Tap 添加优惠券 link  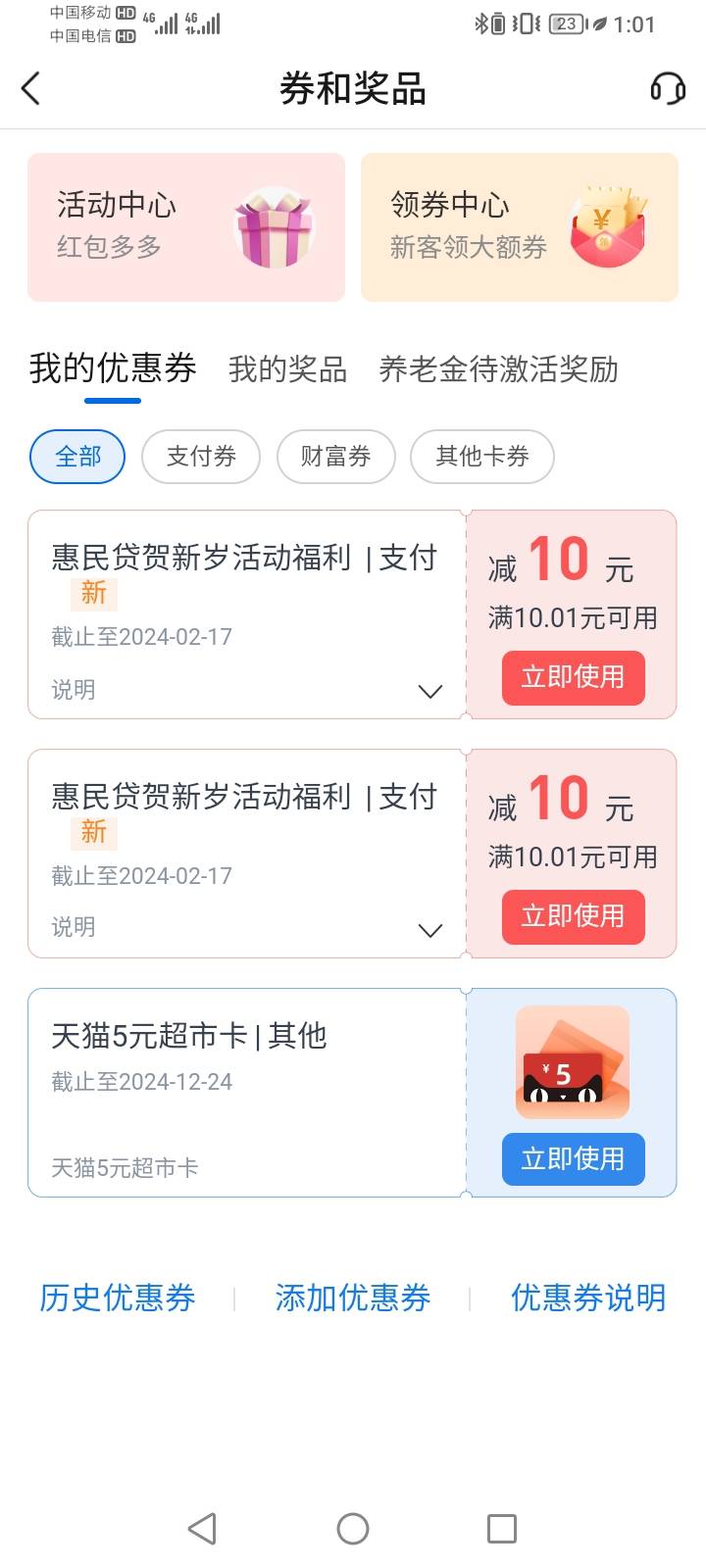(x=353, y=1298)
